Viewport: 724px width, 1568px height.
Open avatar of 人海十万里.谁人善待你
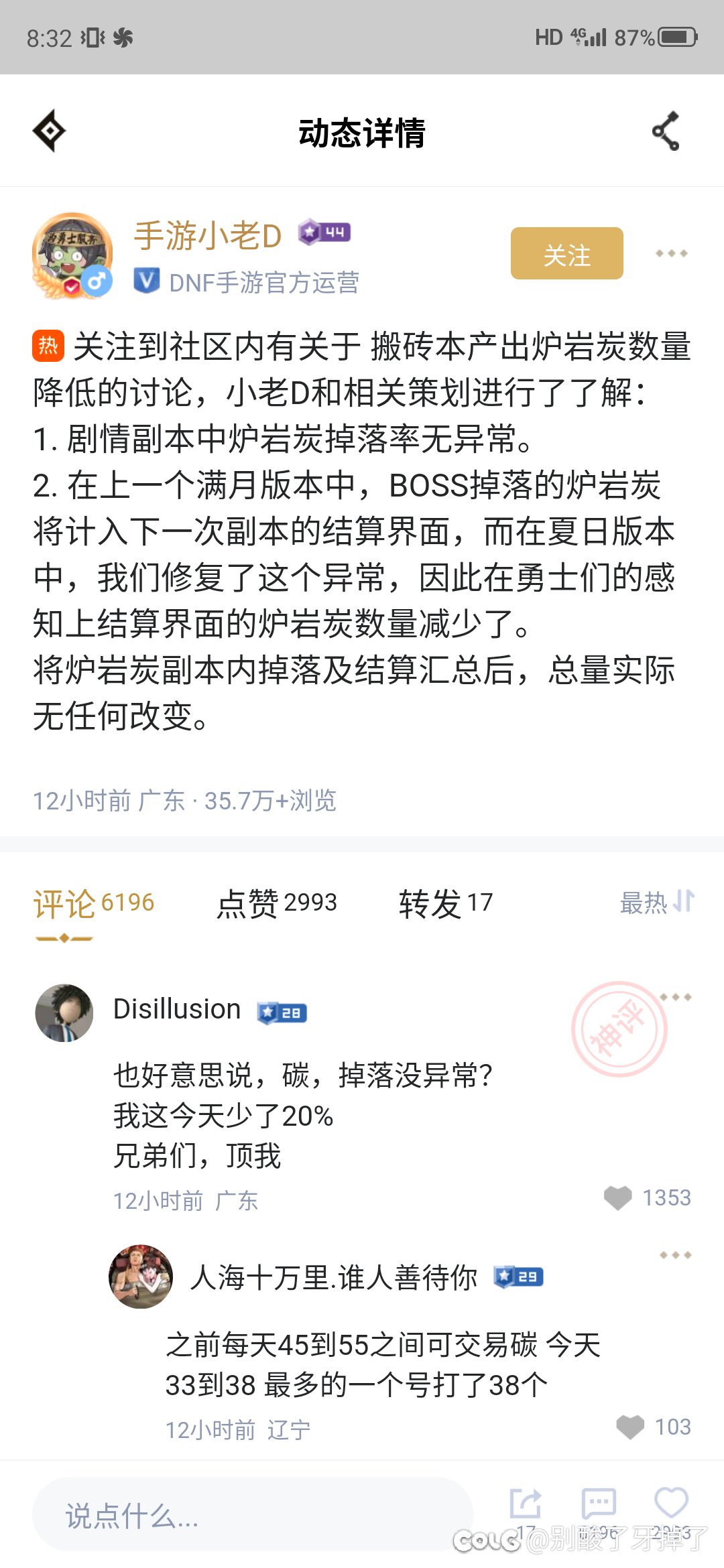(x=141, y=1277)
